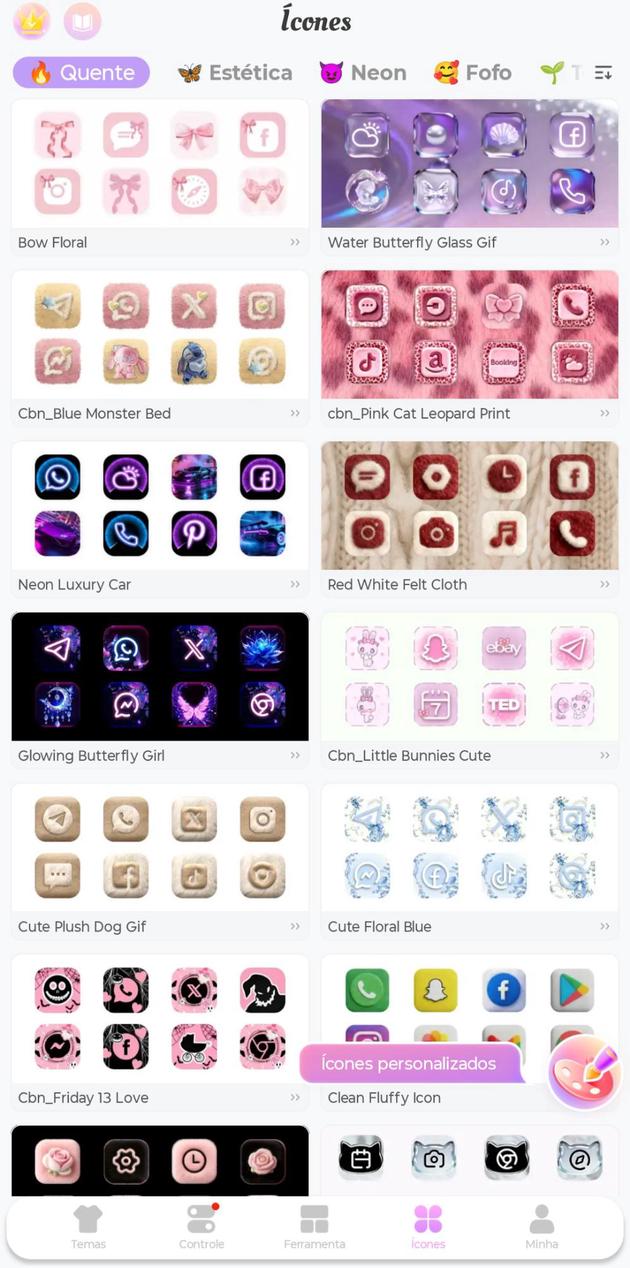Open the crown premium icon
The image size is (630, 1268).
tap(32, 21)
